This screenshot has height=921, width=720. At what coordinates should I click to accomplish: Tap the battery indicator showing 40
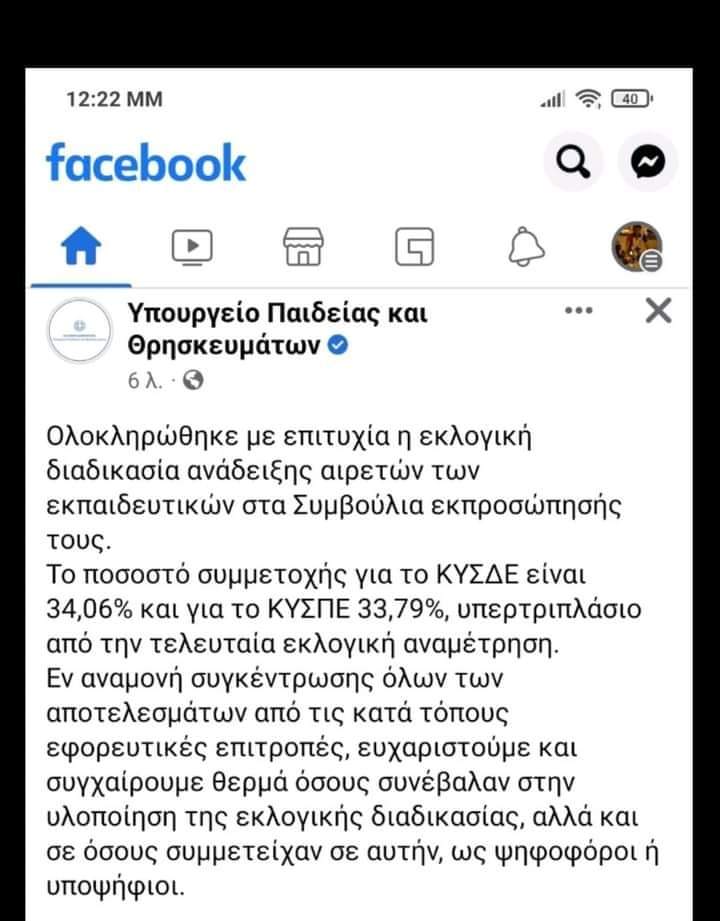pyautogui.click(x=633, y=99)
